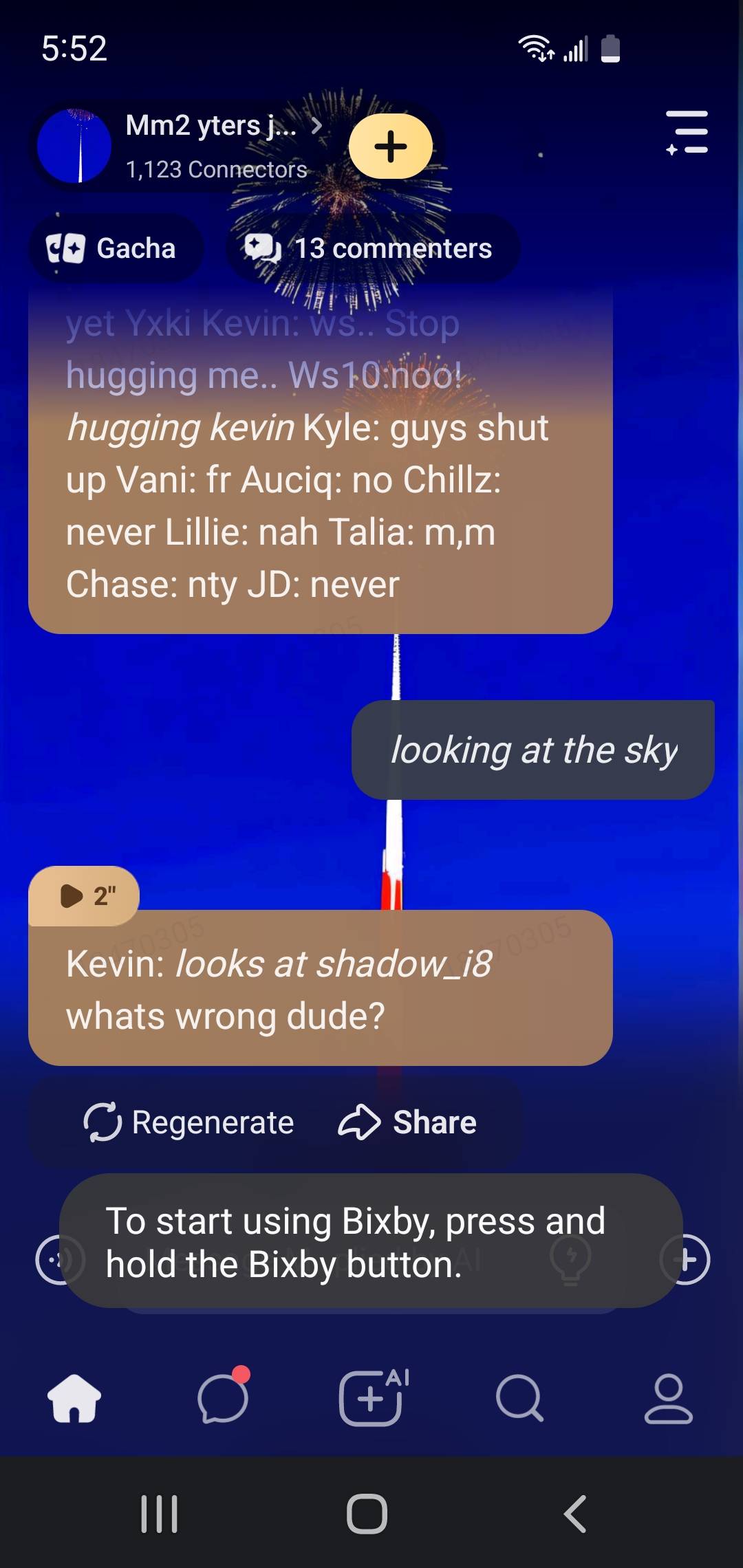Share this chat message
The height and width of the screenshot is (1568, 743).
407,1122
